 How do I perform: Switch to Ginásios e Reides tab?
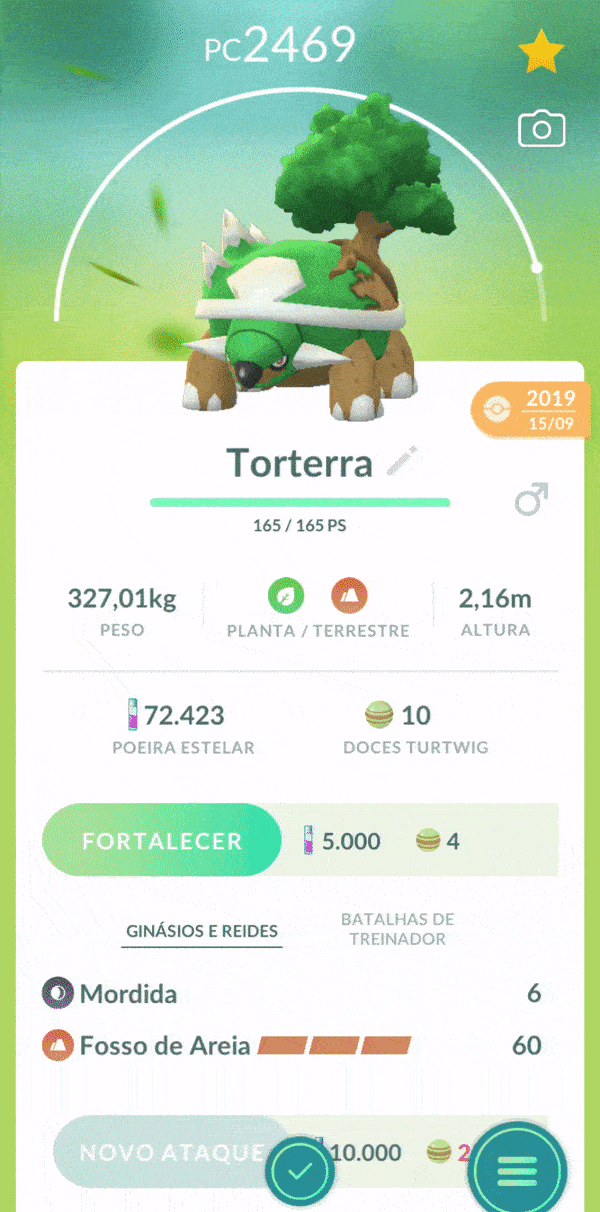click(x=203, y=931)
